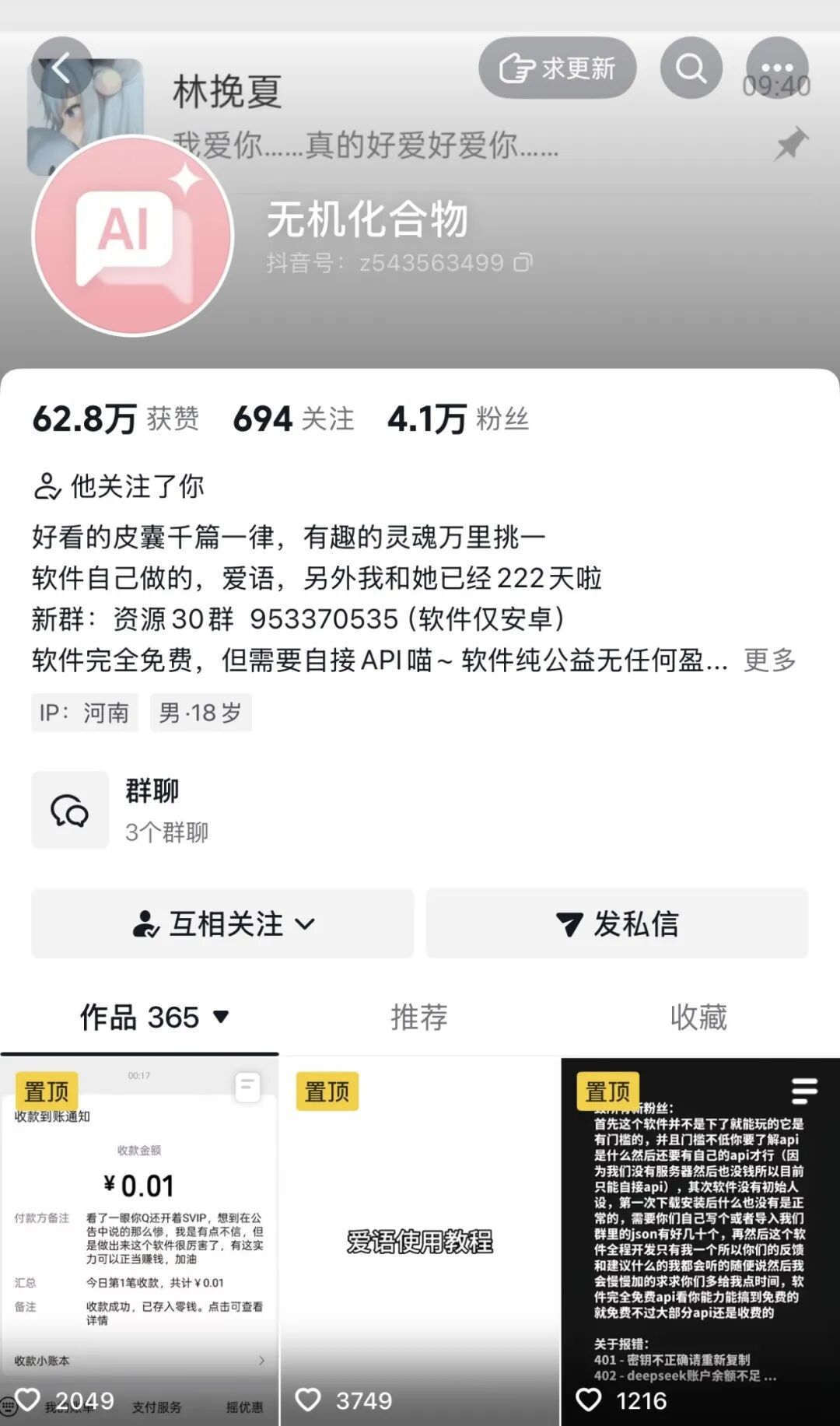
Task: Open the 群聊 group chats row
Action: tap(419, 810)
